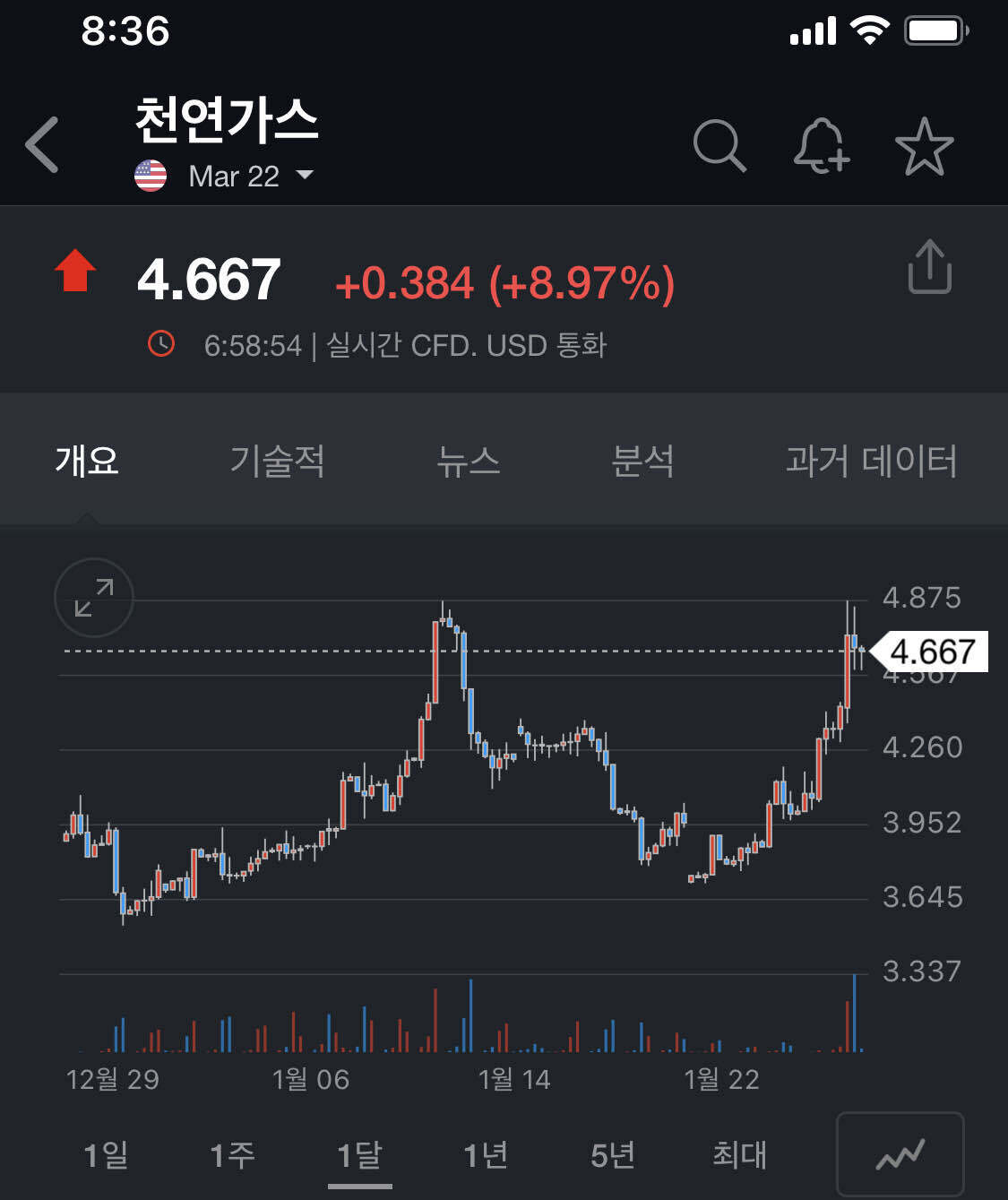1008x1200 pixels.
Task: Click the clock icon next to the timestamp
Action: click(x=159, y=345)
